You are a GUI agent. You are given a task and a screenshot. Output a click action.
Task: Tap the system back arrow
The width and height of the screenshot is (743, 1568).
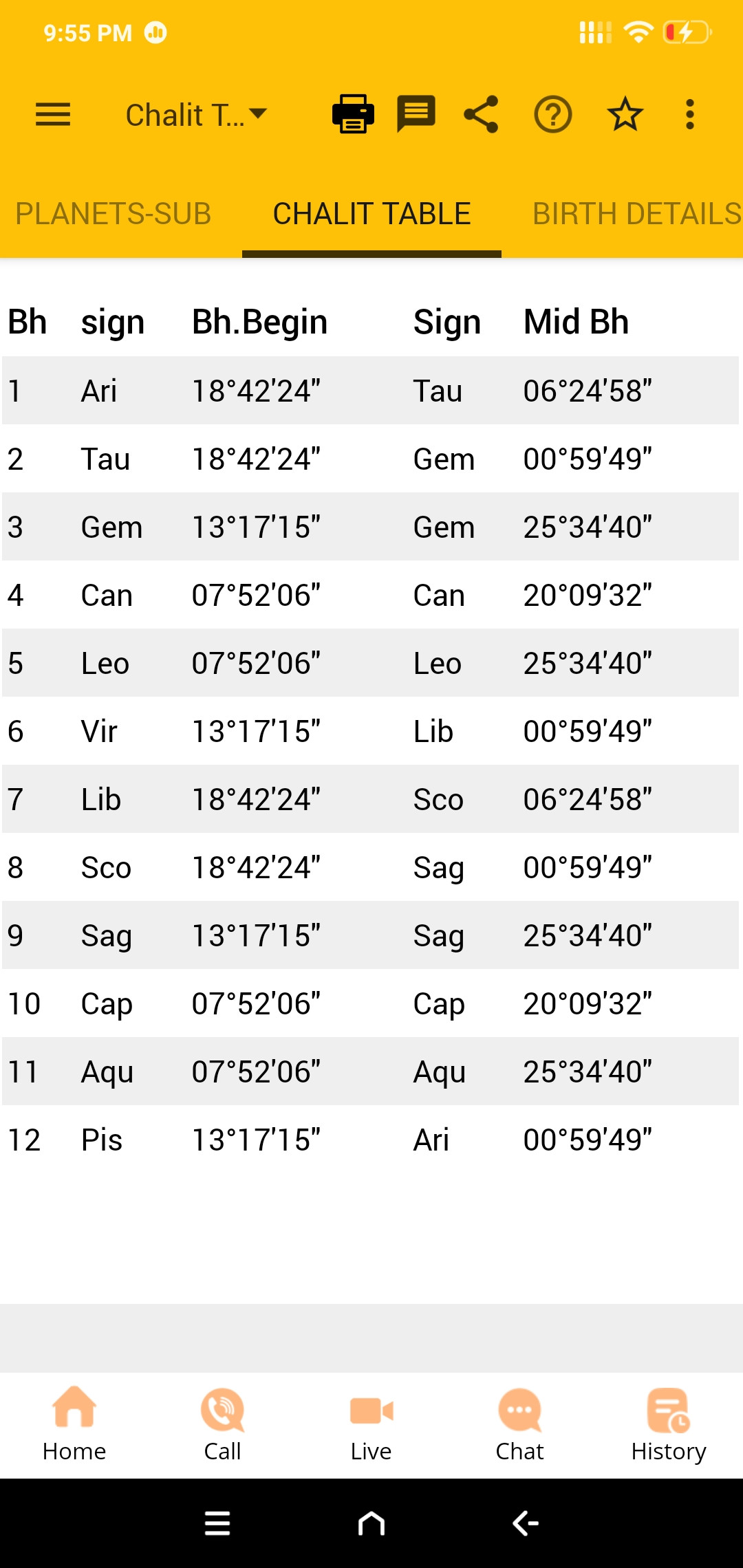526,1523
